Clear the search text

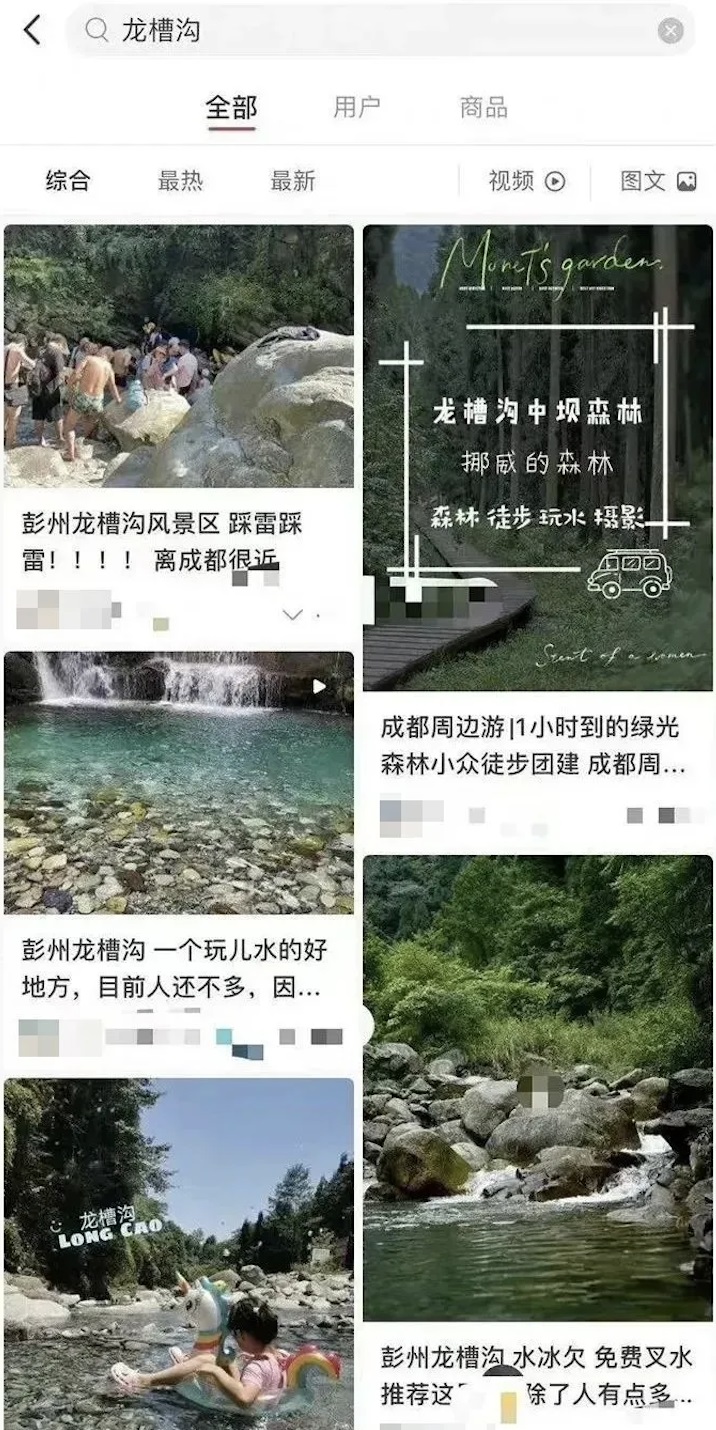pyautogui.click(x=670, y=31)
